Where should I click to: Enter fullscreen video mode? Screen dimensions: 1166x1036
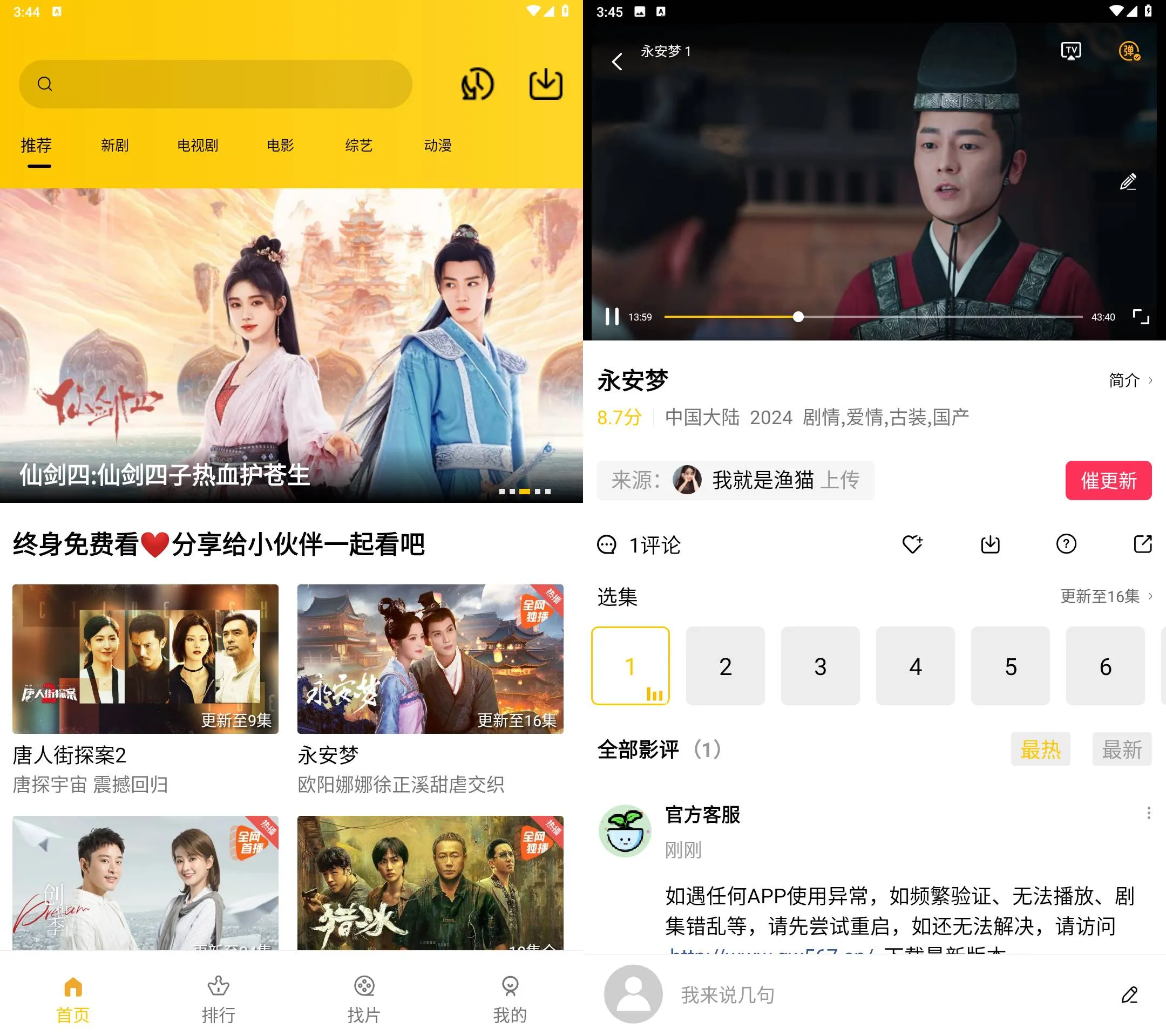(x=1140, y=316)
